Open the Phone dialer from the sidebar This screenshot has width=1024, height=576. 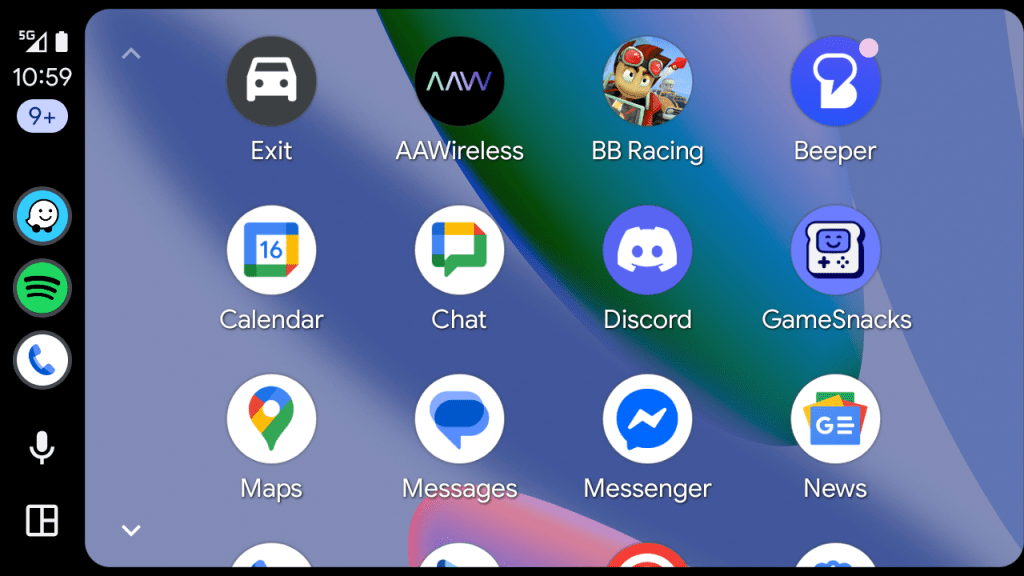click(42, 361)
